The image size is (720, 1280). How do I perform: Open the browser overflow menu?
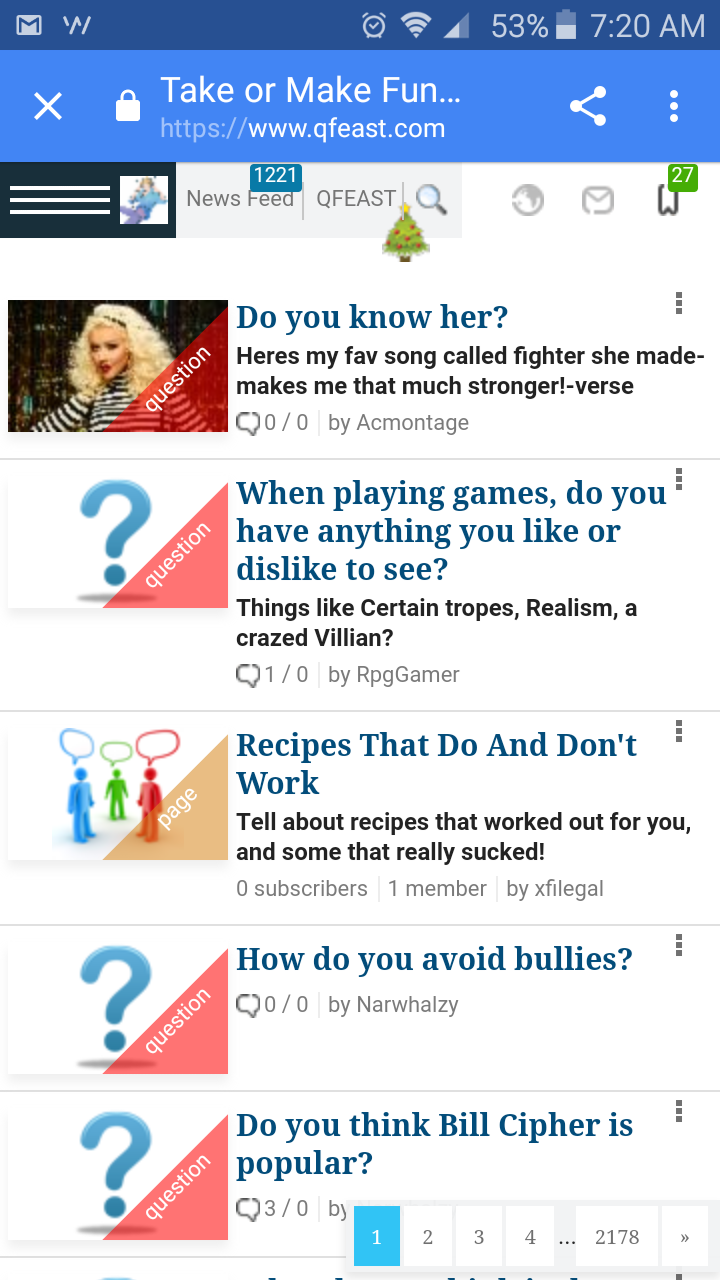coord(674,106)
